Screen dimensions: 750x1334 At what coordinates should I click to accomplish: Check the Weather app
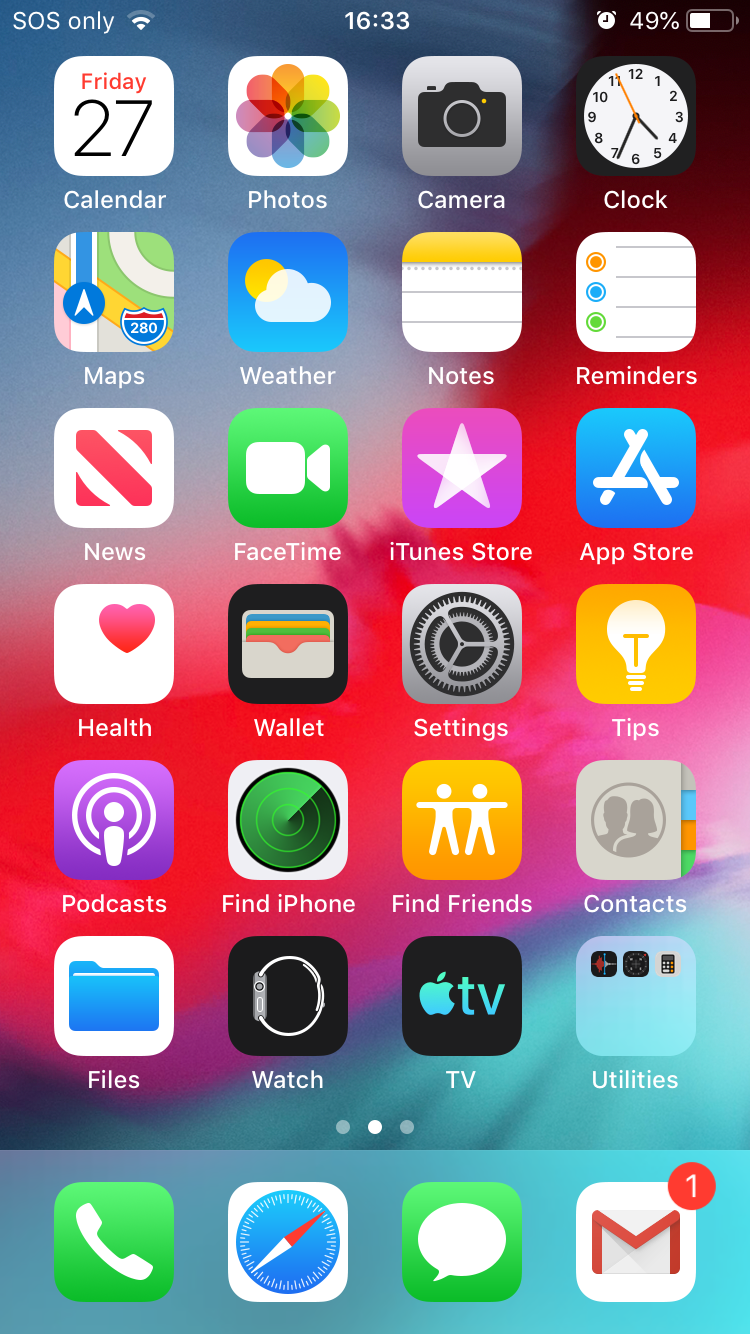tap(288, 292)
